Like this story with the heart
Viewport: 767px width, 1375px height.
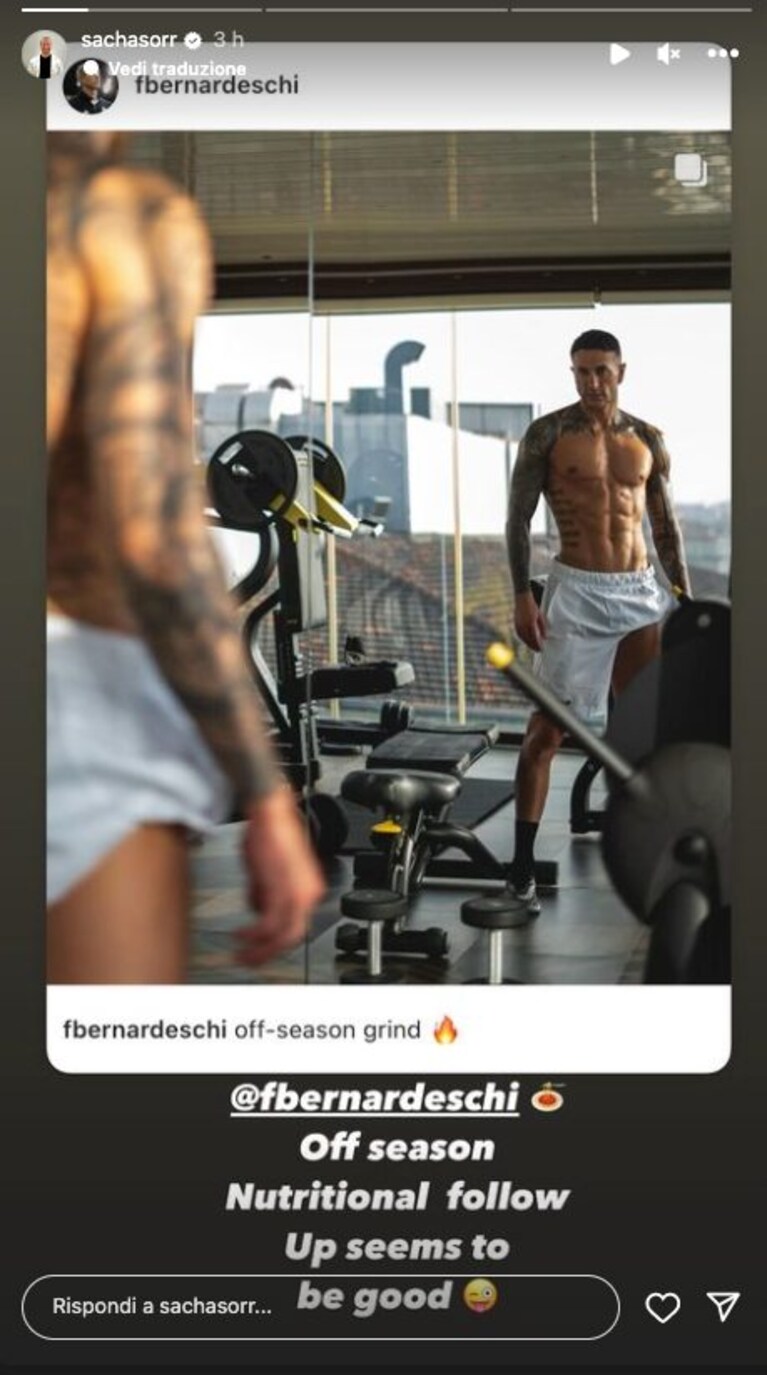click(x=662, y=1307)
